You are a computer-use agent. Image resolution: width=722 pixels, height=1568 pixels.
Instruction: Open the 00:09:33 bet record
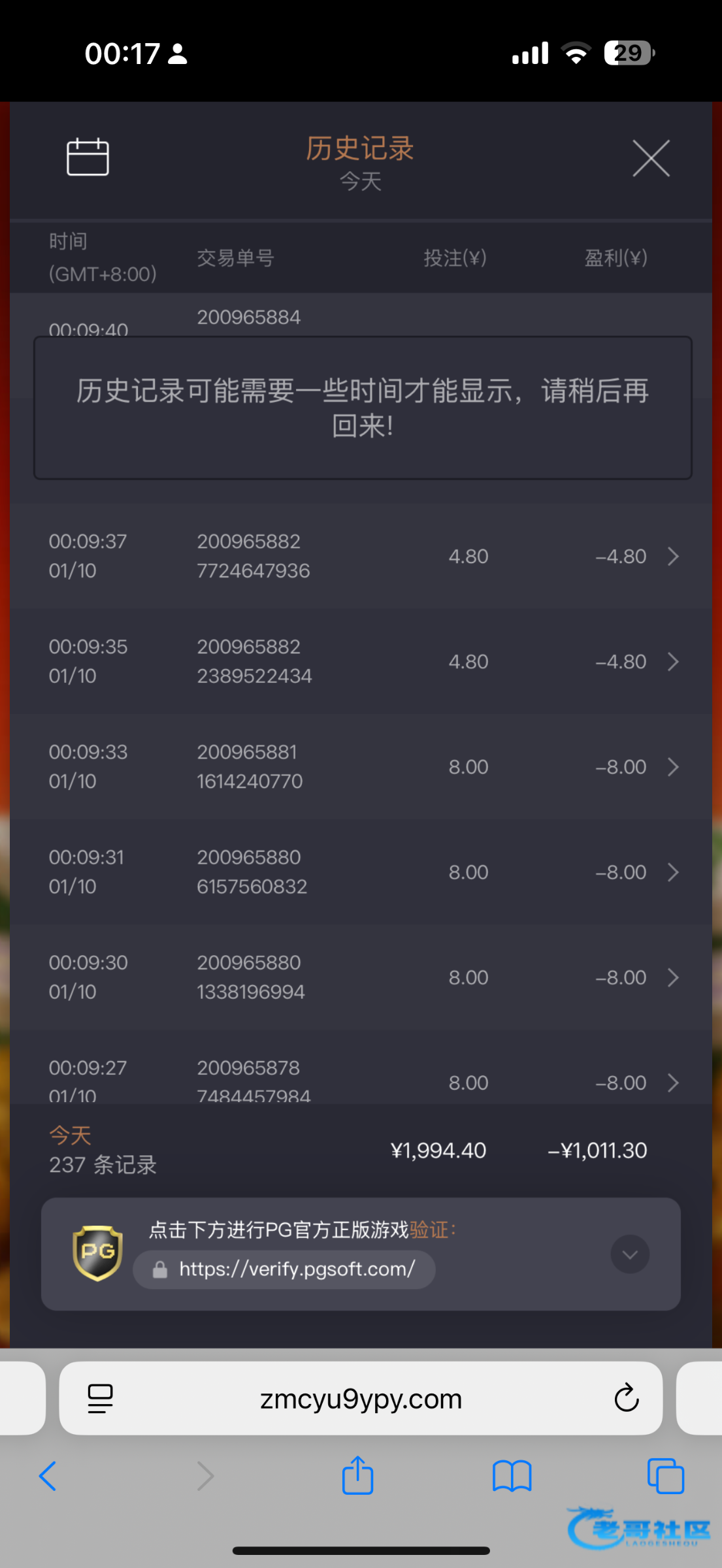pyautogui.click(x=673, y=767)
